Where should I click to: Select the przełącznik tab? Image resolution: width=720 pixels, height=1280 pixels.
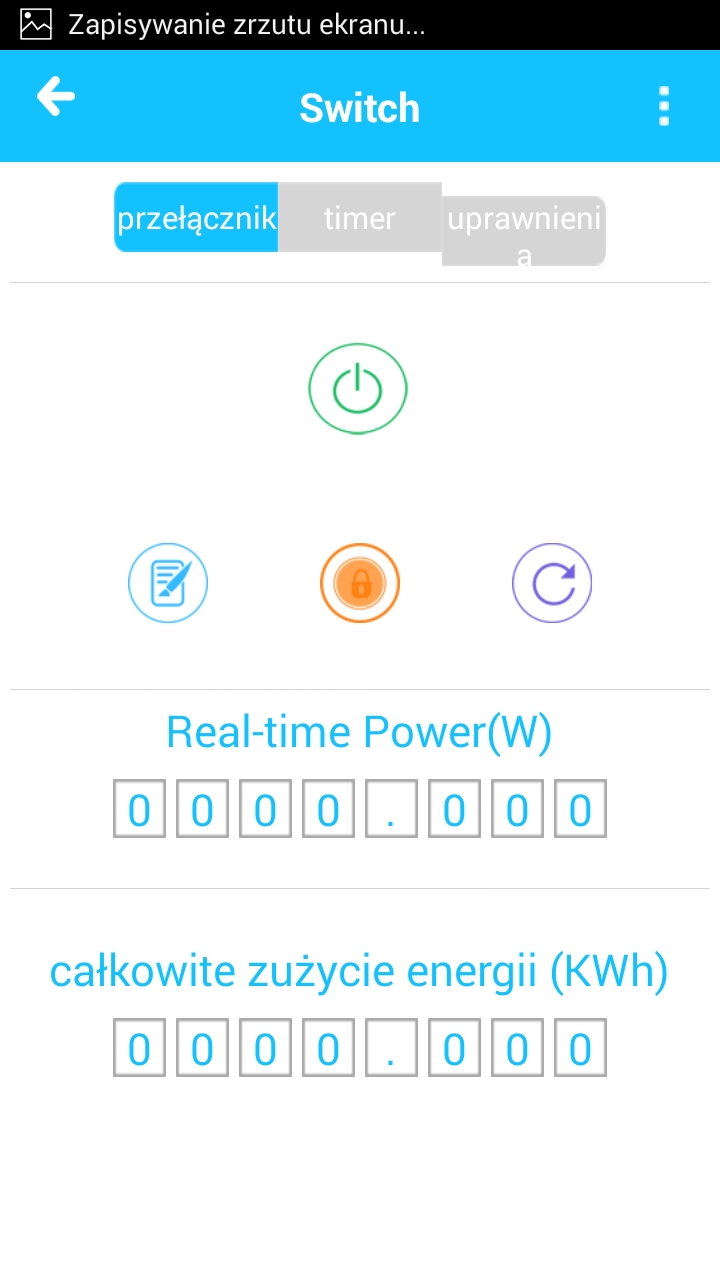tap(196, 217)
